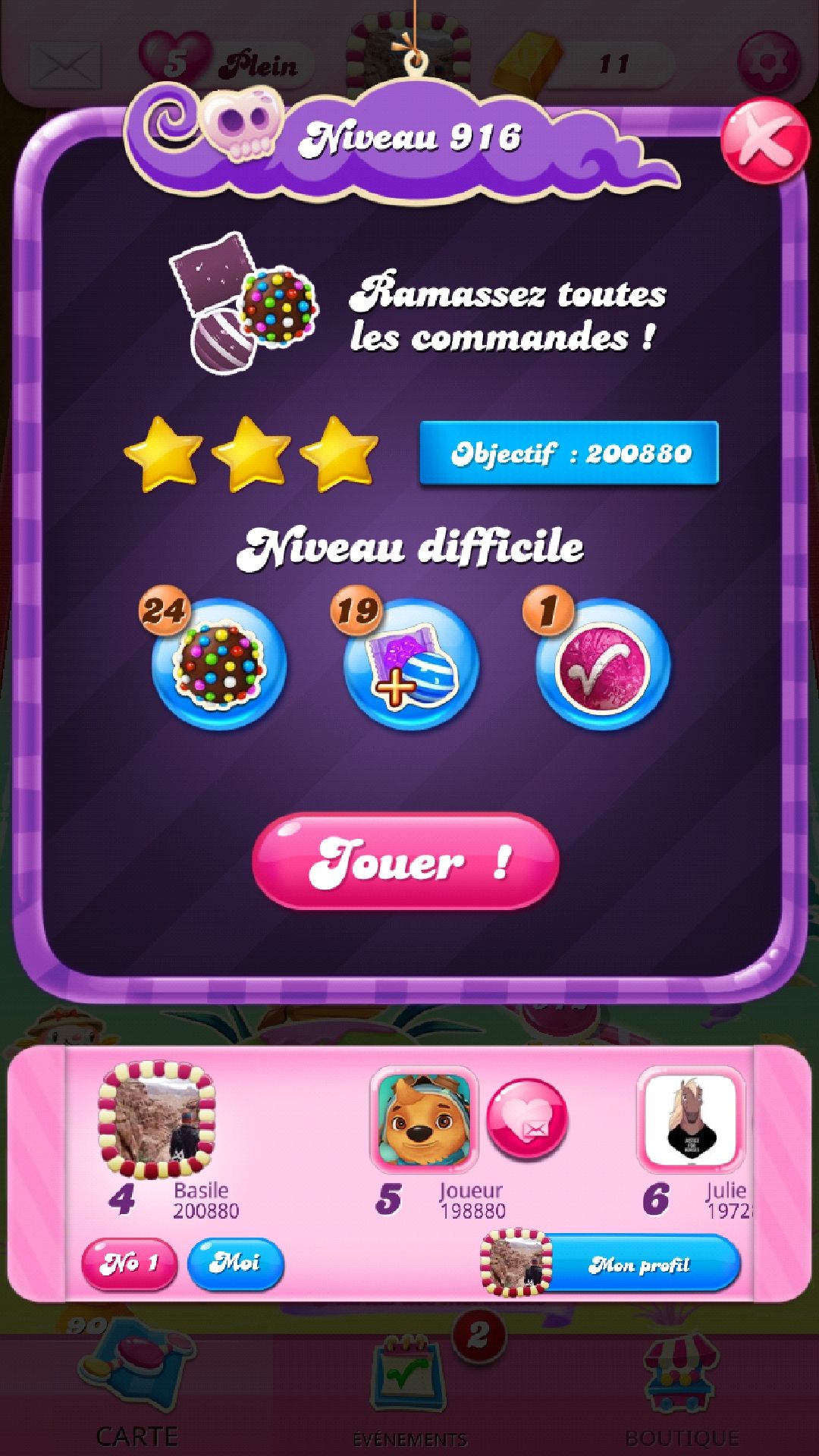This screenshot has height=1456, width=819.
Task: Close the Niveau 916 dialog
Action: tap(764, 141)
